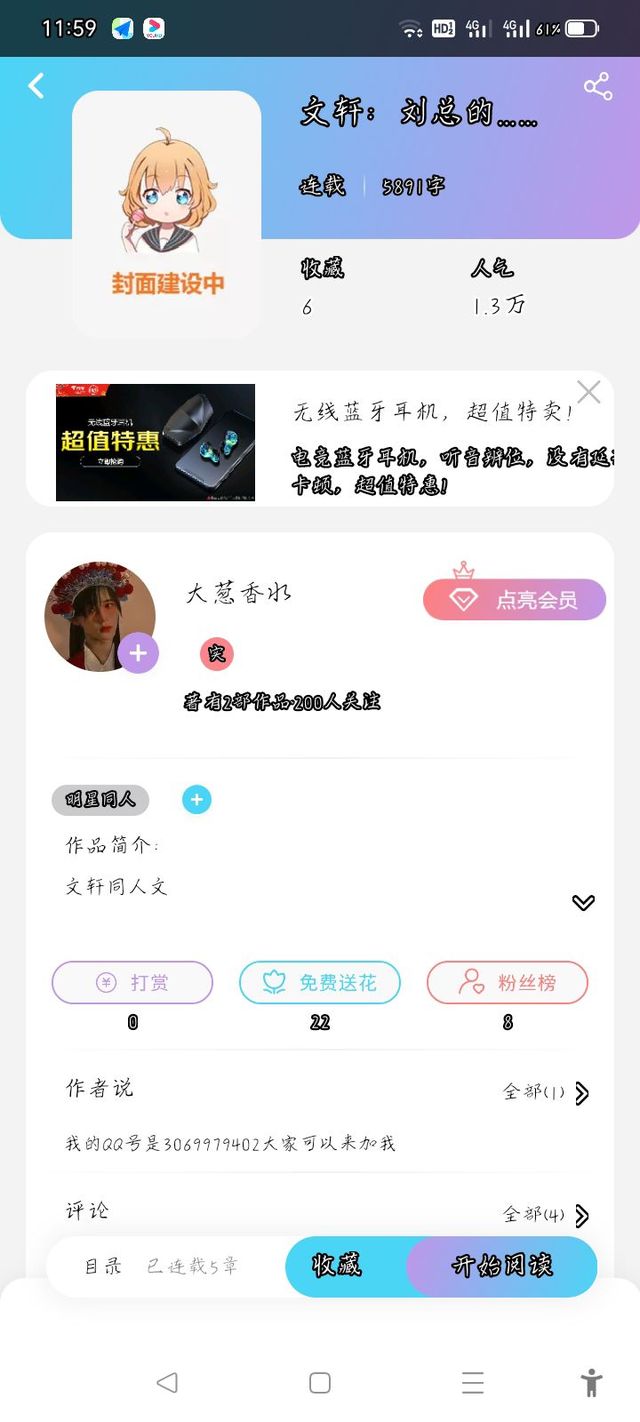
Task: Open the 明星同人 tag
Action: [100, 800]
